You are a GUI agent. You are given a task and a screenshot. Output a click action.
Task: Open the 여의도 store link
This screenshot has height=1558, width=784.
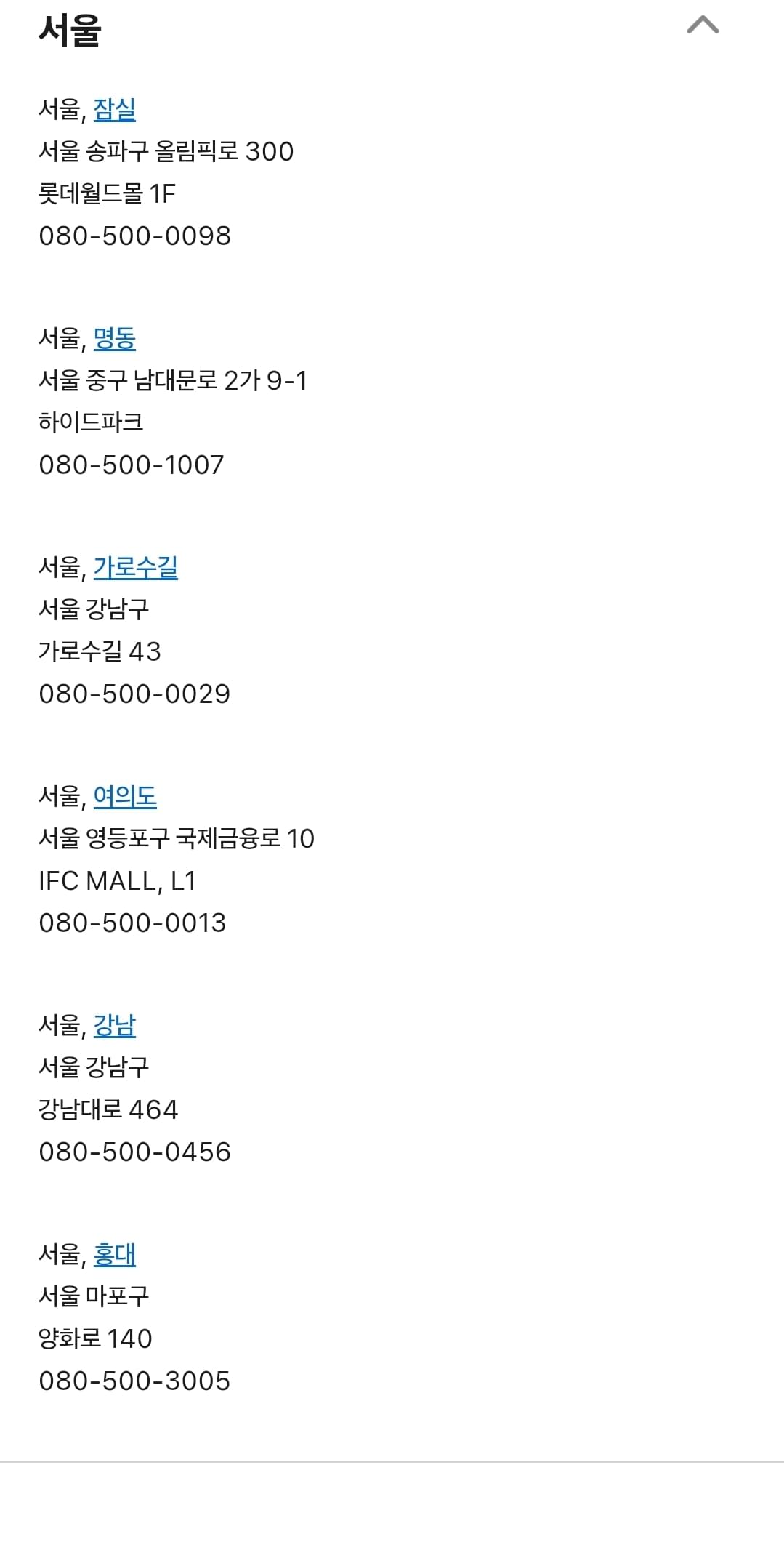(x=125, y=796)
